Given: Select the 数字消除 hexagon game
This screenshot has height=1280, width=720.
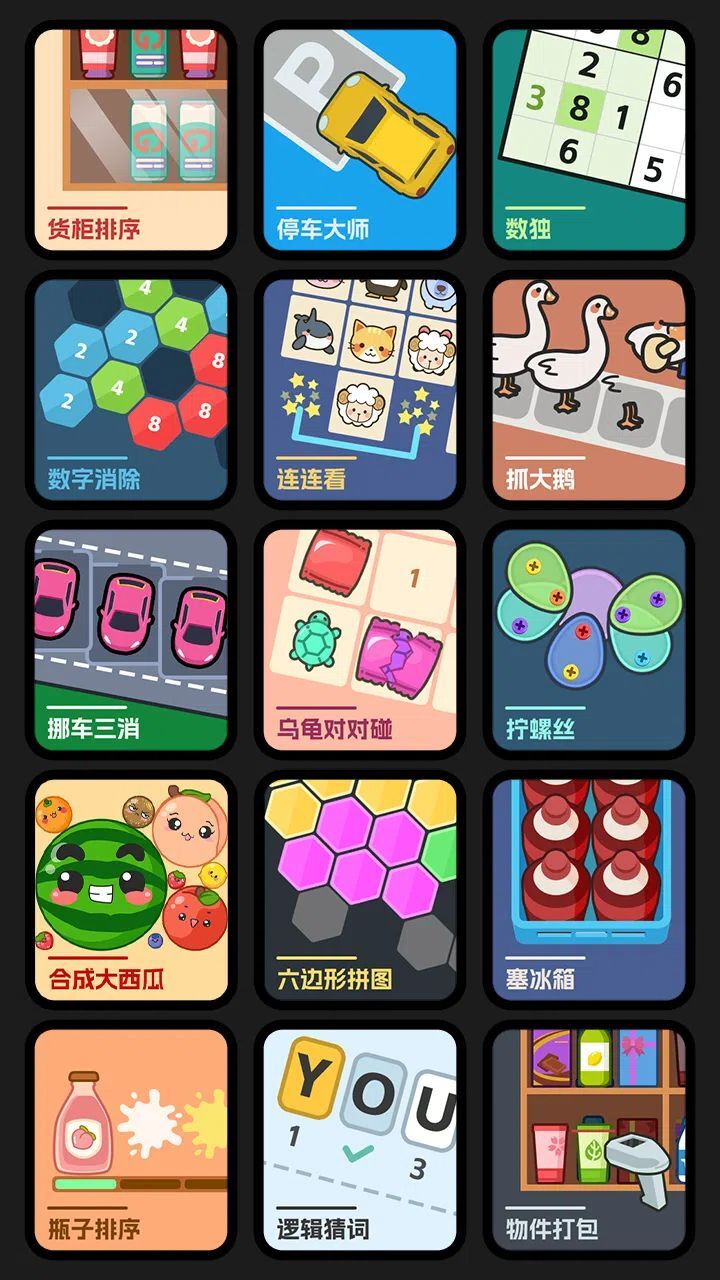Looking at the screenshot, I should [x=131, y=389].
